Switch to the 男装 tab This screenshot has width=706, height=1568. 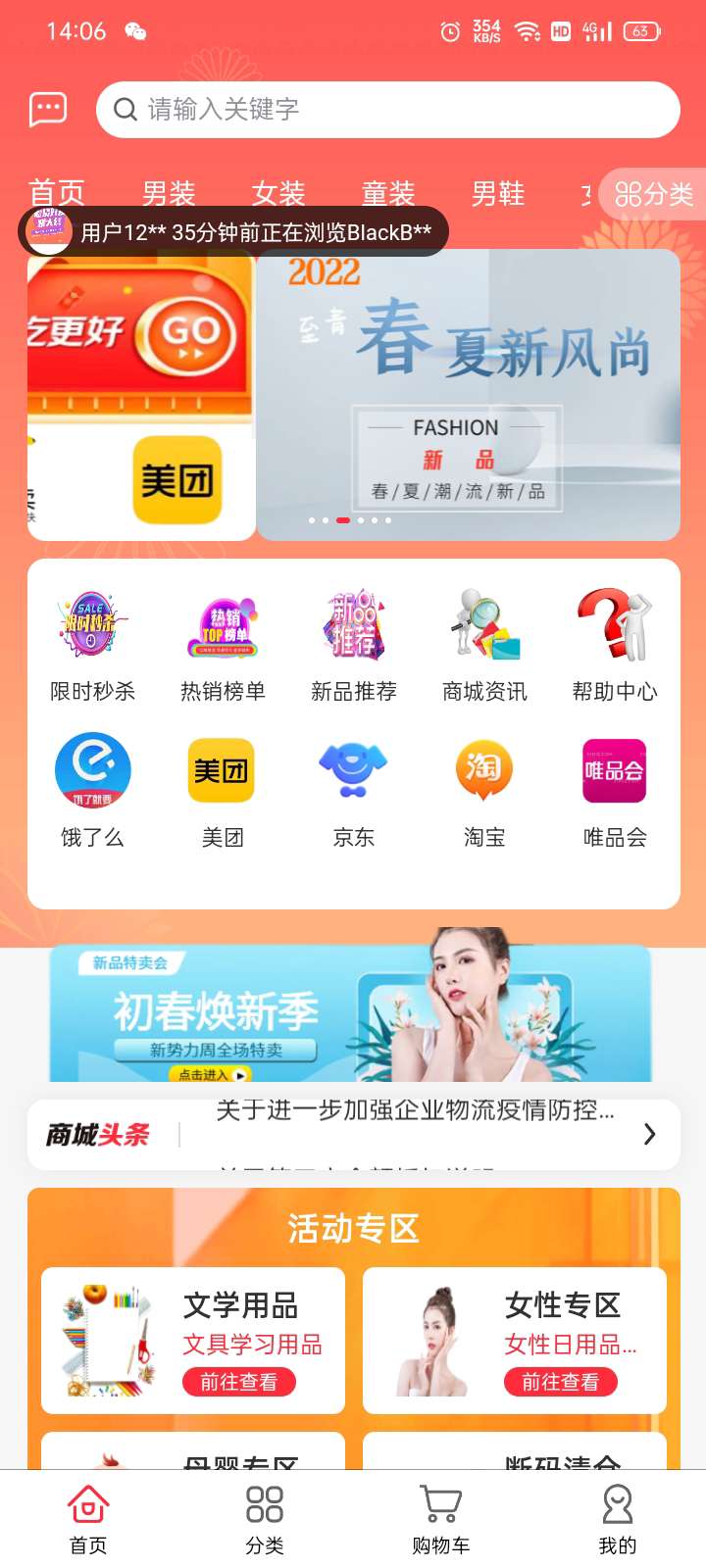[169, 193]
